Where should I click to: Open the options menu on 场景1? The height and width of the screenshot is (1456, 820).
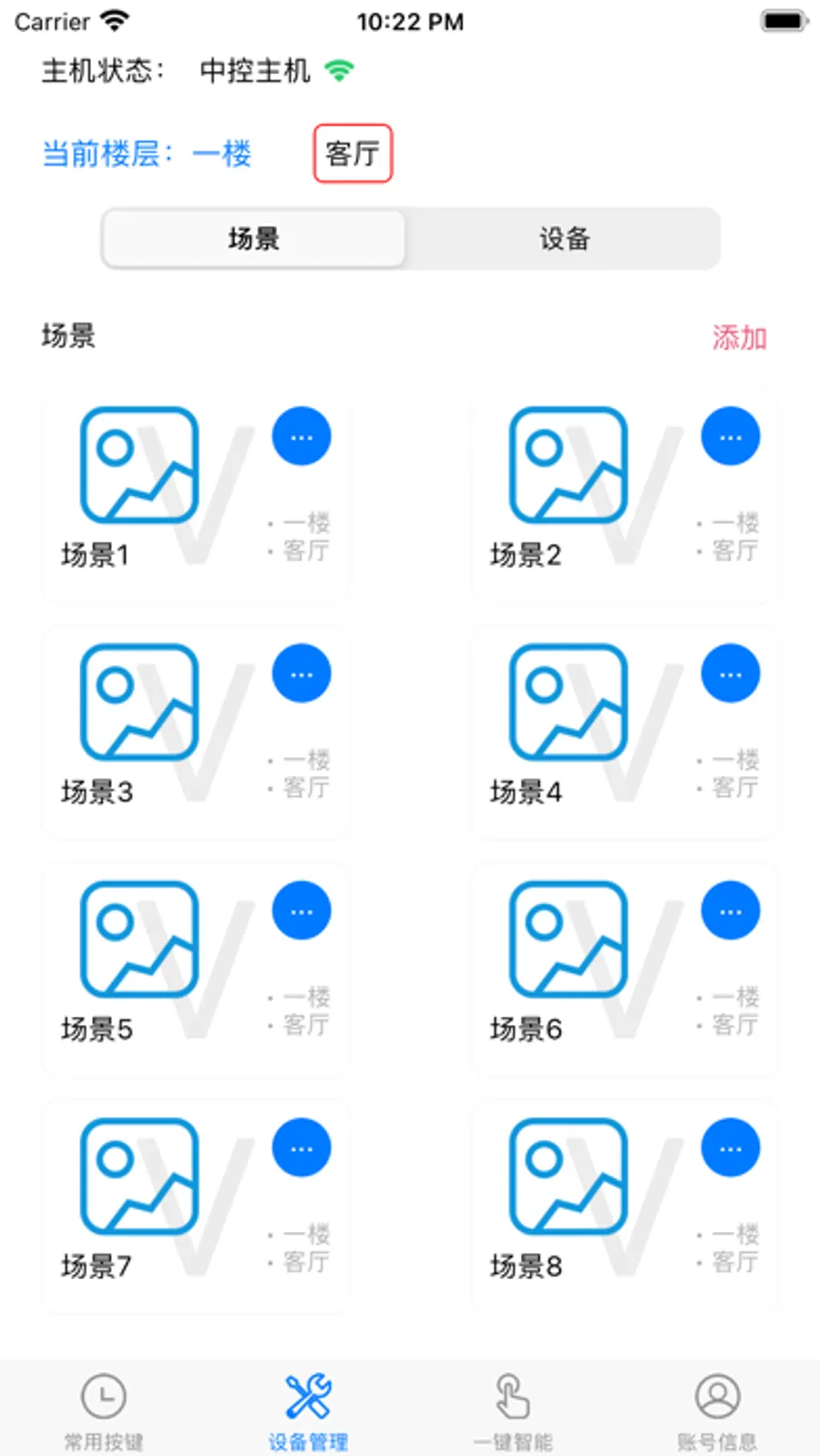301,436
